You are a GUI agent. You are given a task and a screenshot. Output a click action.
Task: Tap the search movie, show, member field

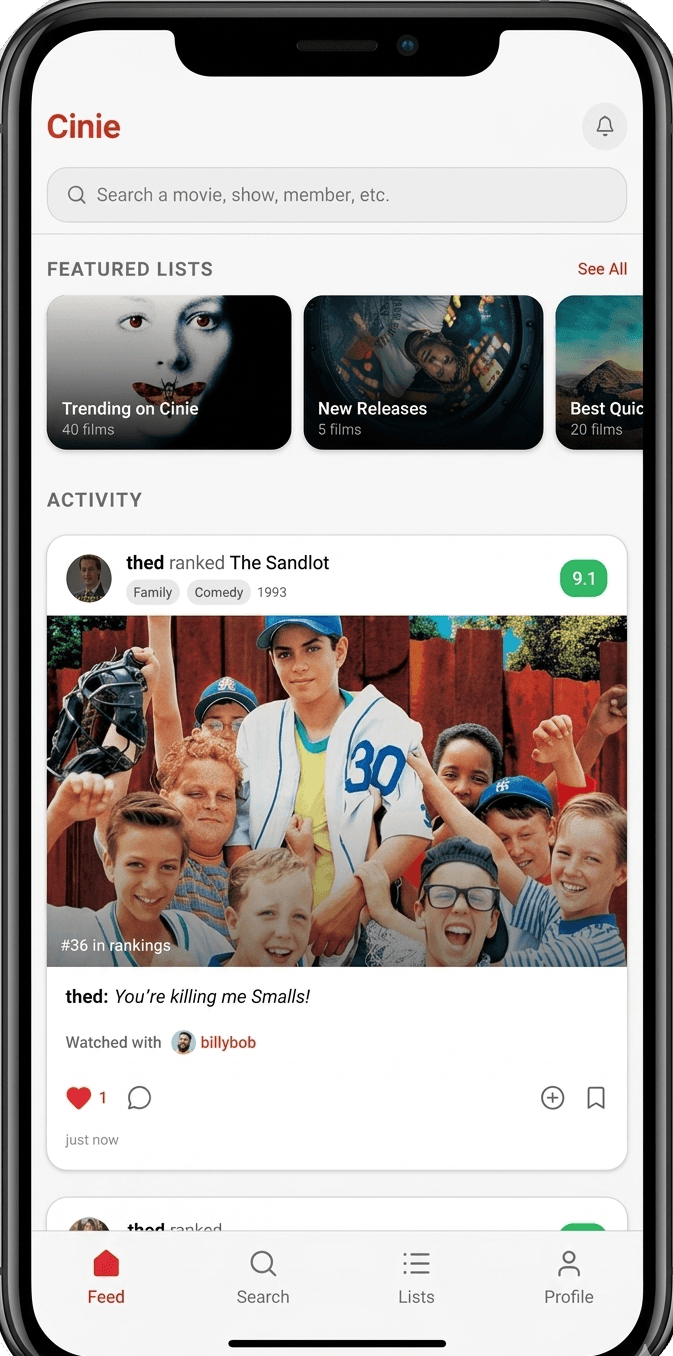(x=336, y=195)
